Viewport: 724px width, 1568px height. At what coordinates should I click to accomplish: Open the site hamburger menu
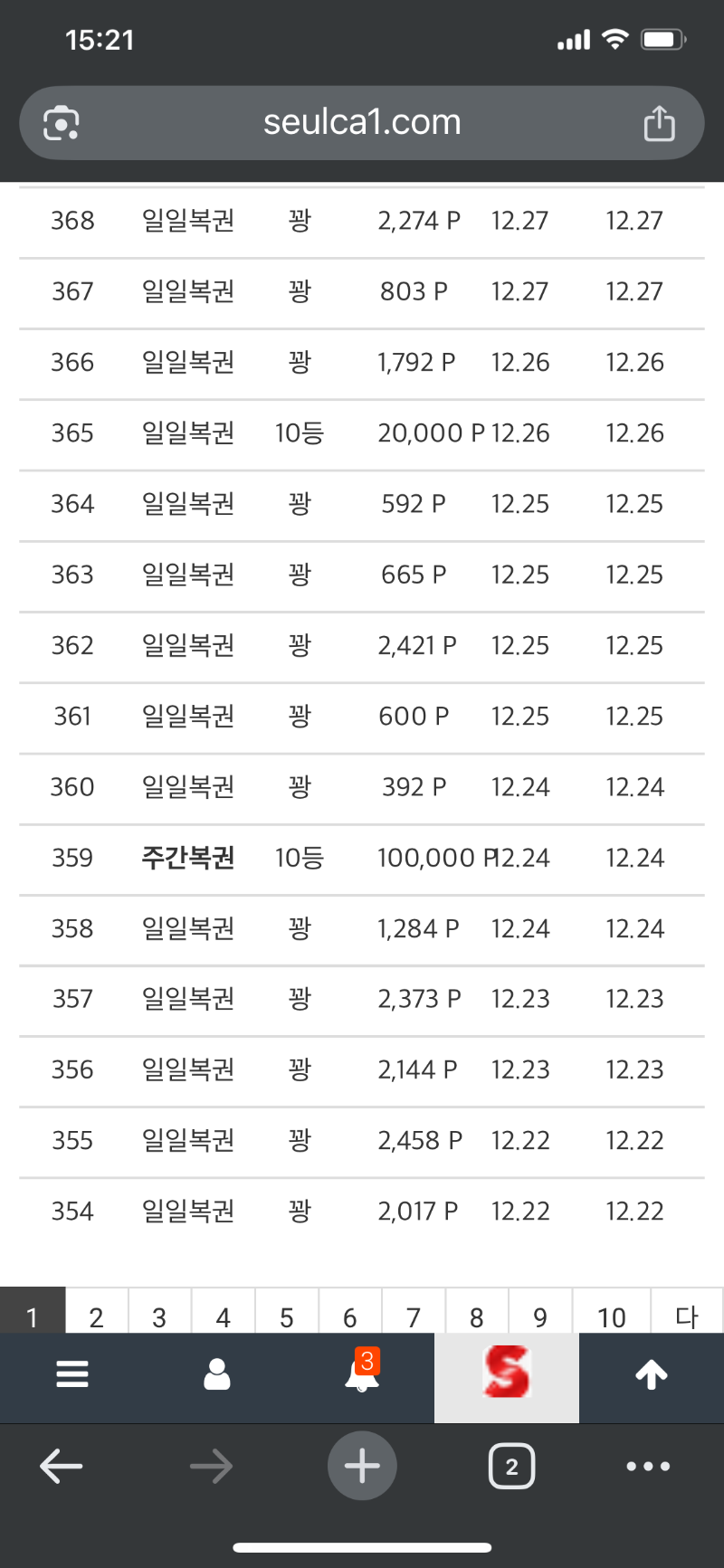[72, 1374]
